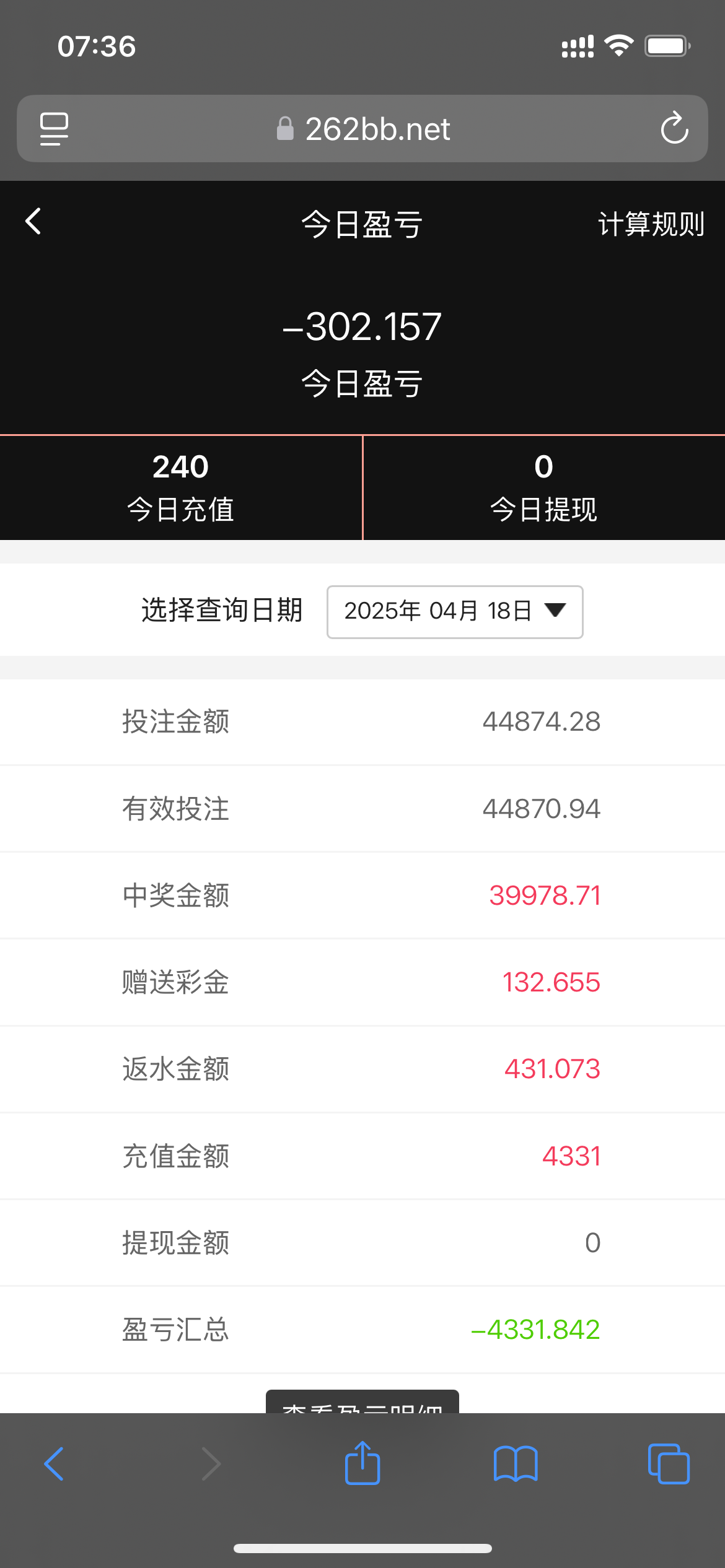Viewport: 725px width, 1568px height.
Task: Show open Safari tabs
Action: 669,1464
